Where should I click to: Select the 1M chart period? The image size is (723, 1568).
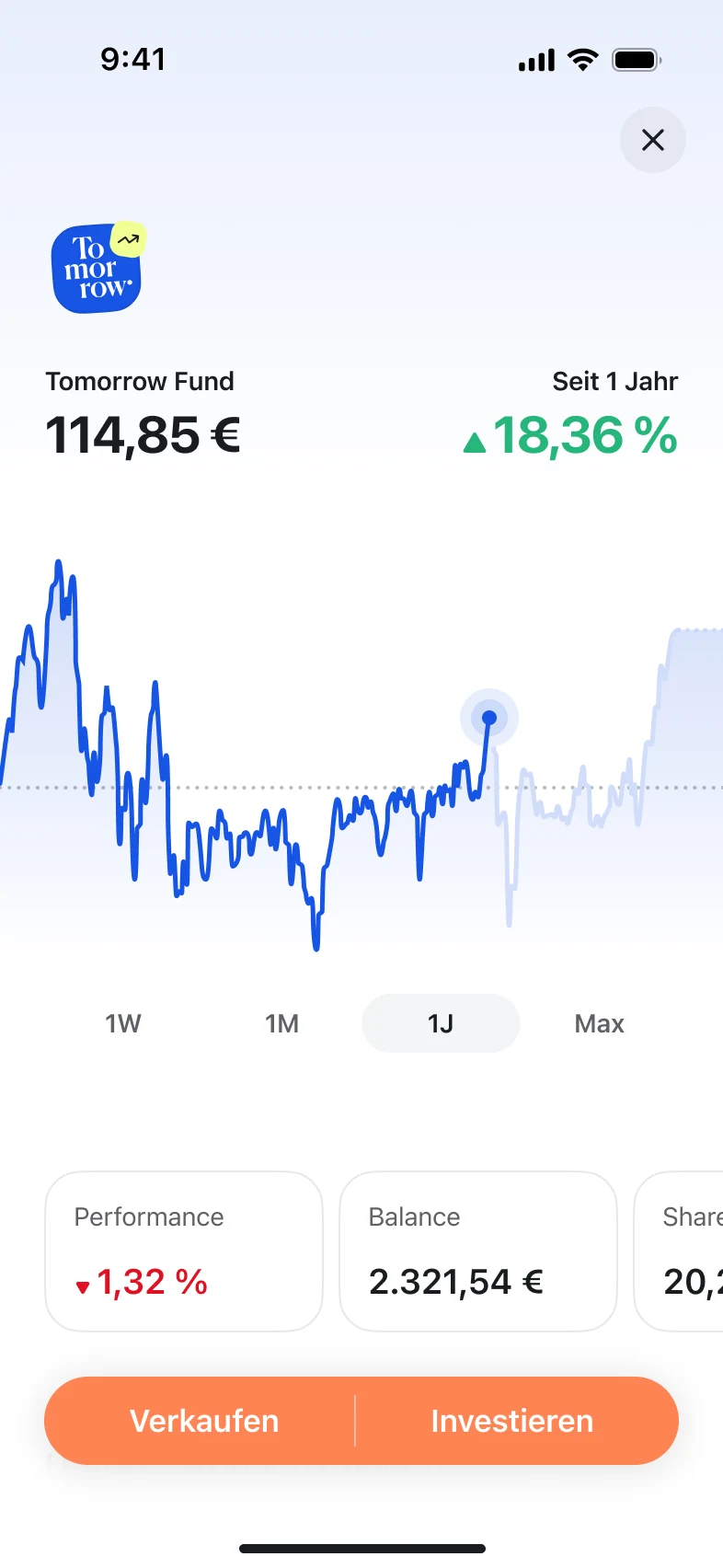(x=282, y=1023)
